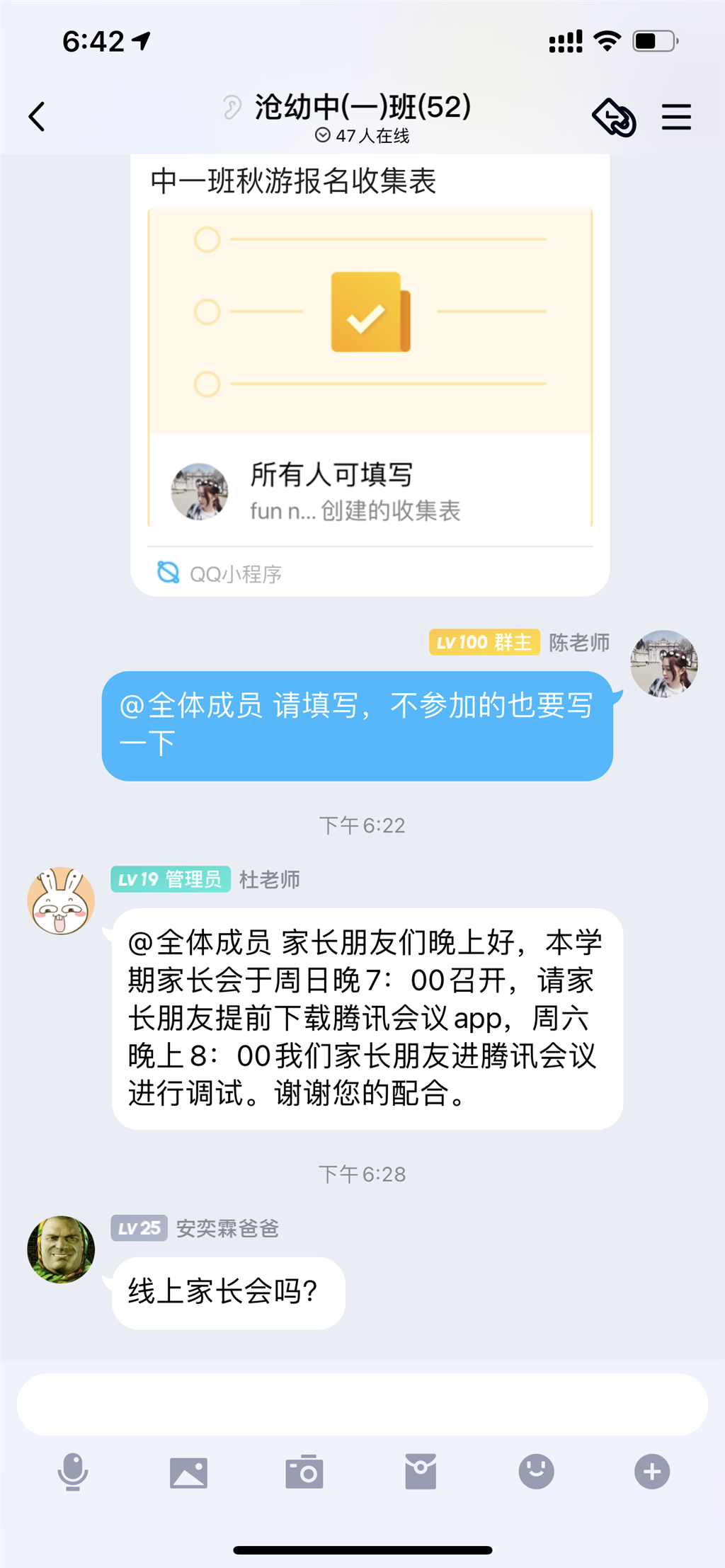
Task: Go back from the group chat
Action: (37, 117)
